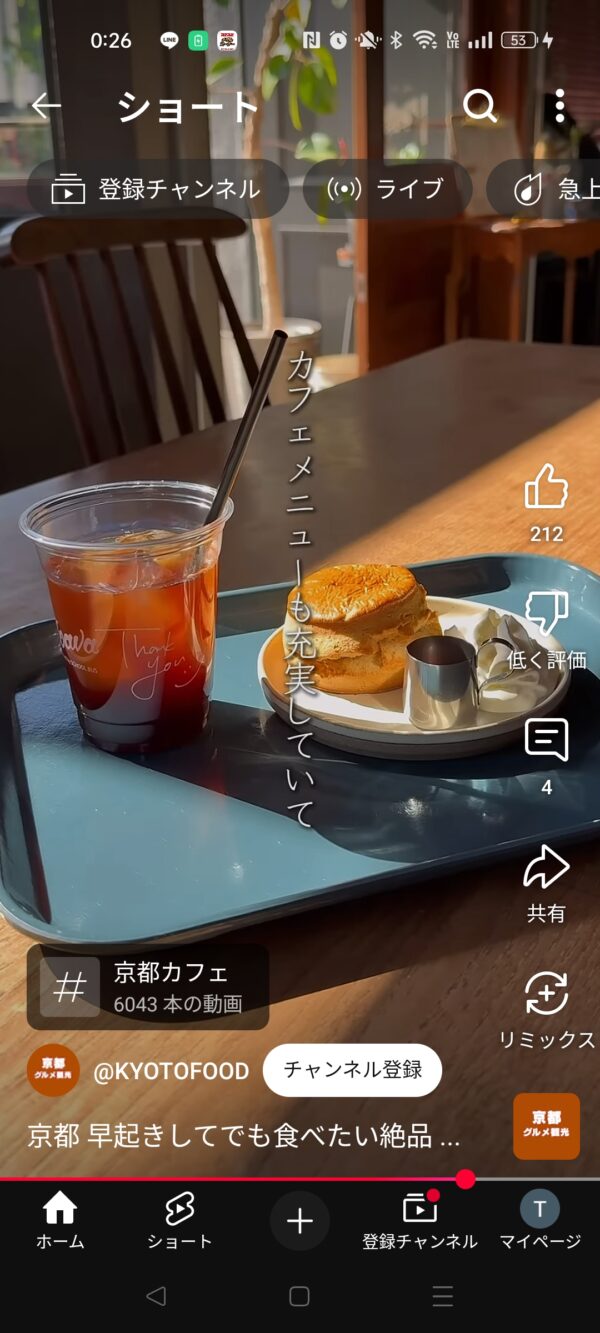Open the three-dot overflow menu
This screenshot has height=1333, width=600.
coord(559,106)
